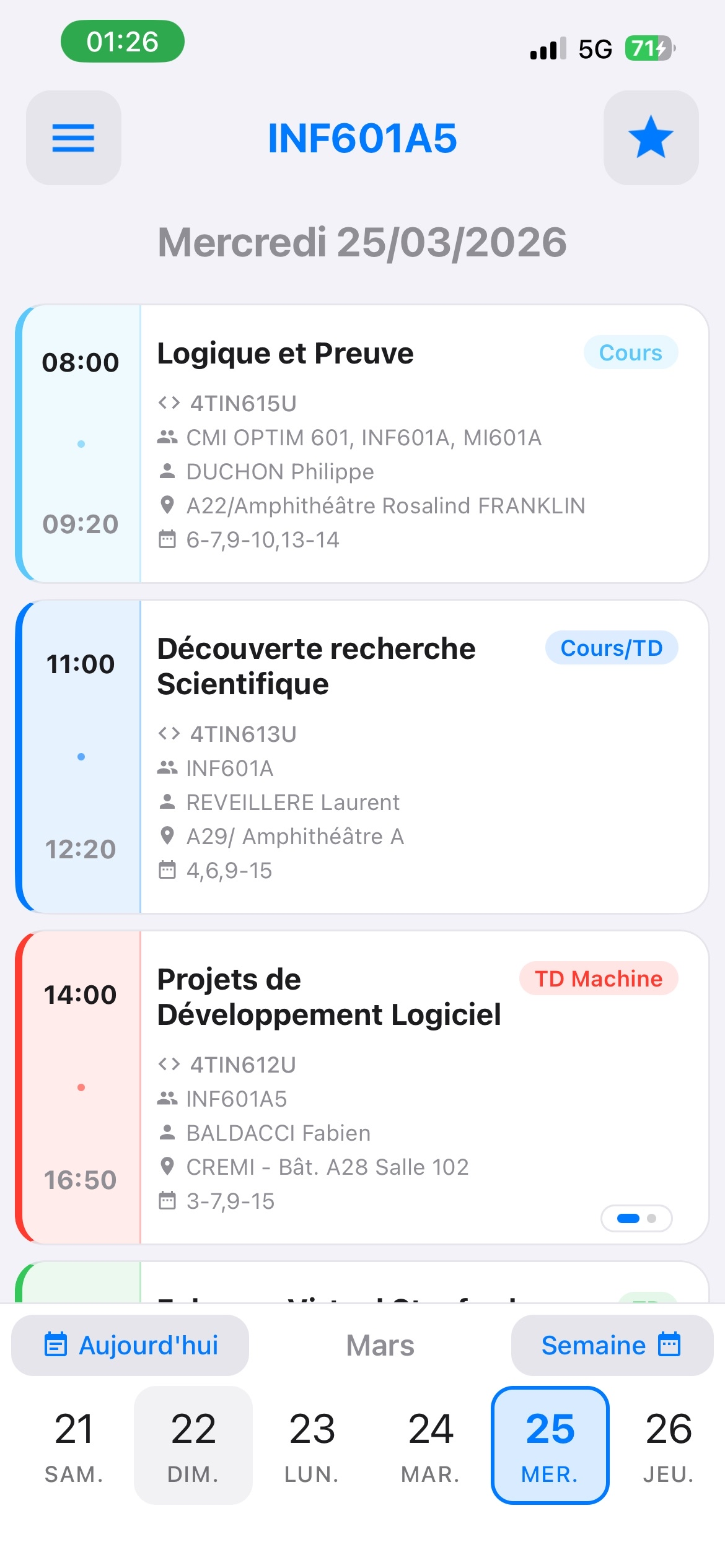Click the location pin for CREMI Bât. A28
The image size is (725, 1568).
167,1167
